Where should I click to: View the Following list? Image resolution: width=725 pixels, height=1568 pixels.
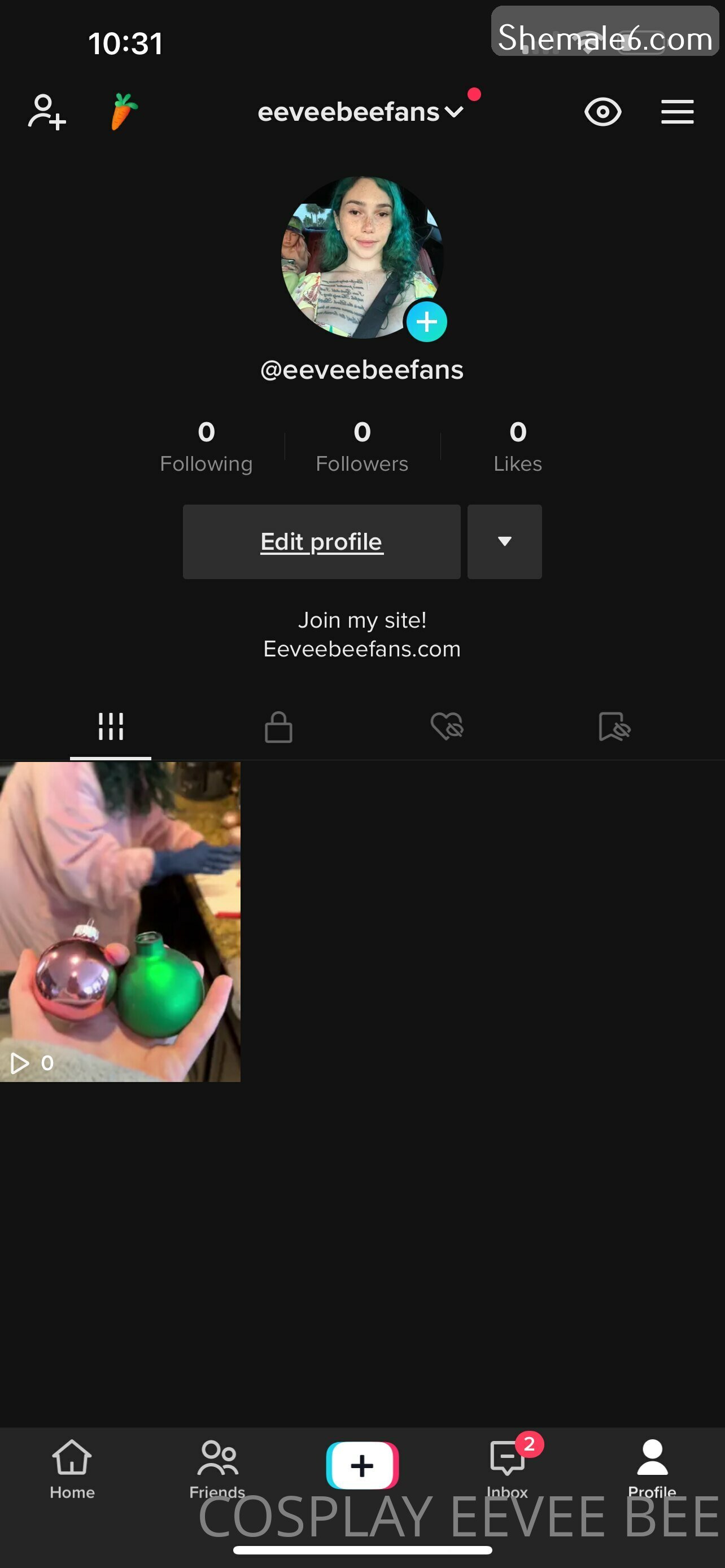[206, 447]
